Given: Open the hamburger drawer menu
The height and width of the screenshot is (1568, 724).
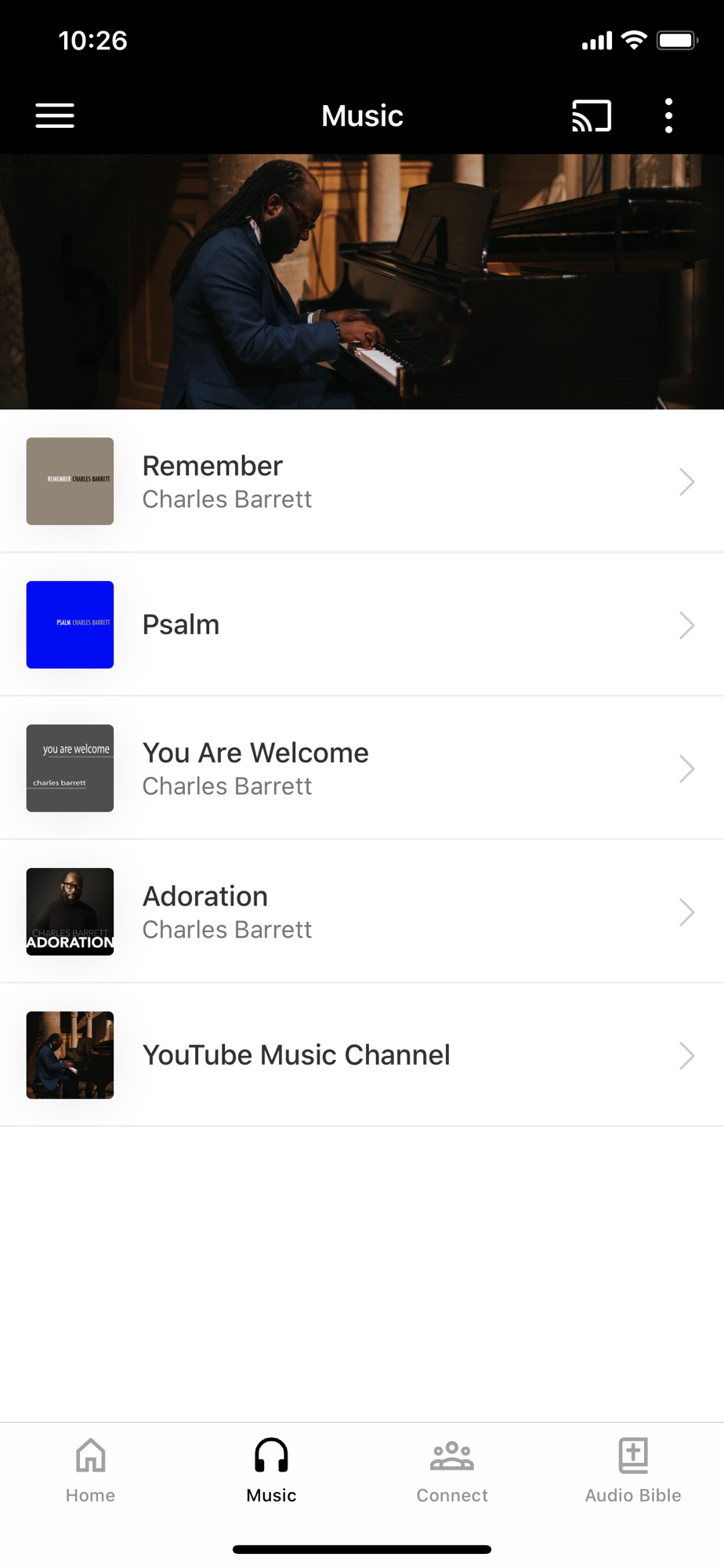Looking at the screenshot, I should pos(55,116).
